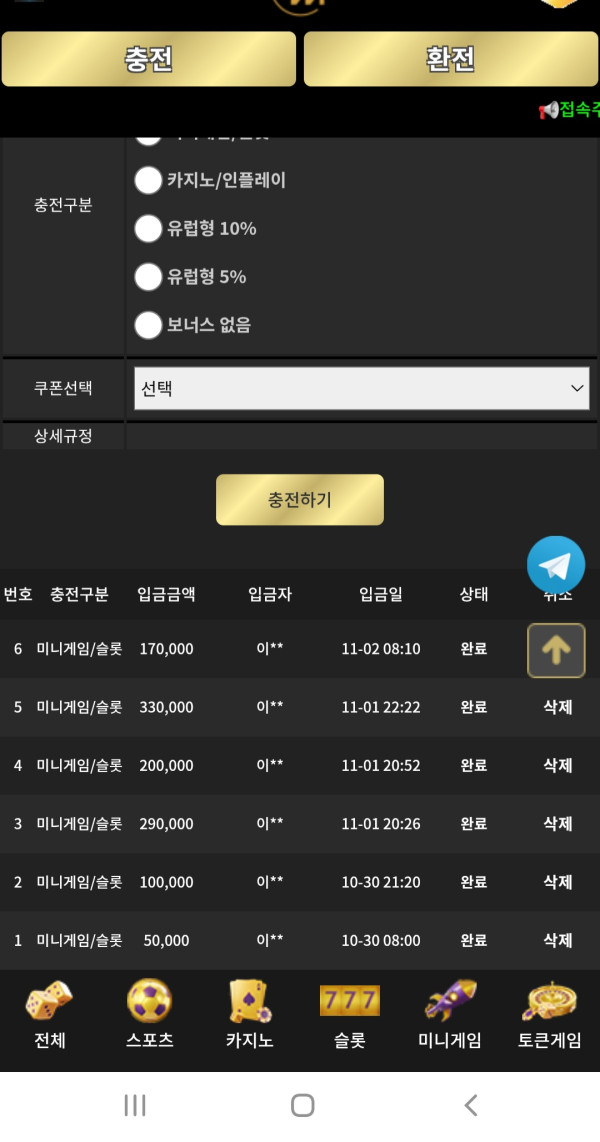
Task: Delete deposit record number 5
Action: click(x=557, y=707)
